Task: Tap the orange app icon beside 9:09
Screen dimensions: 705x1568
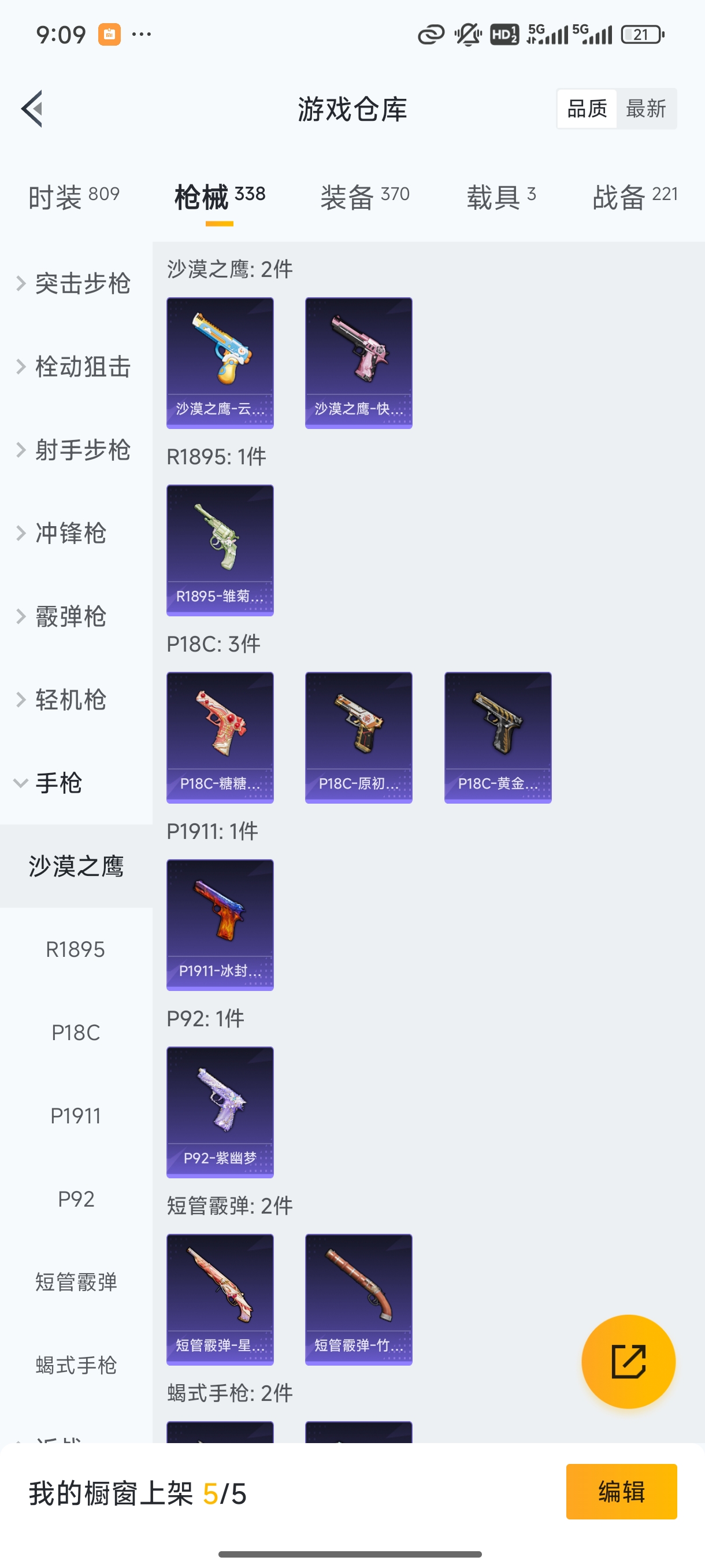Action: click(109, 35)
